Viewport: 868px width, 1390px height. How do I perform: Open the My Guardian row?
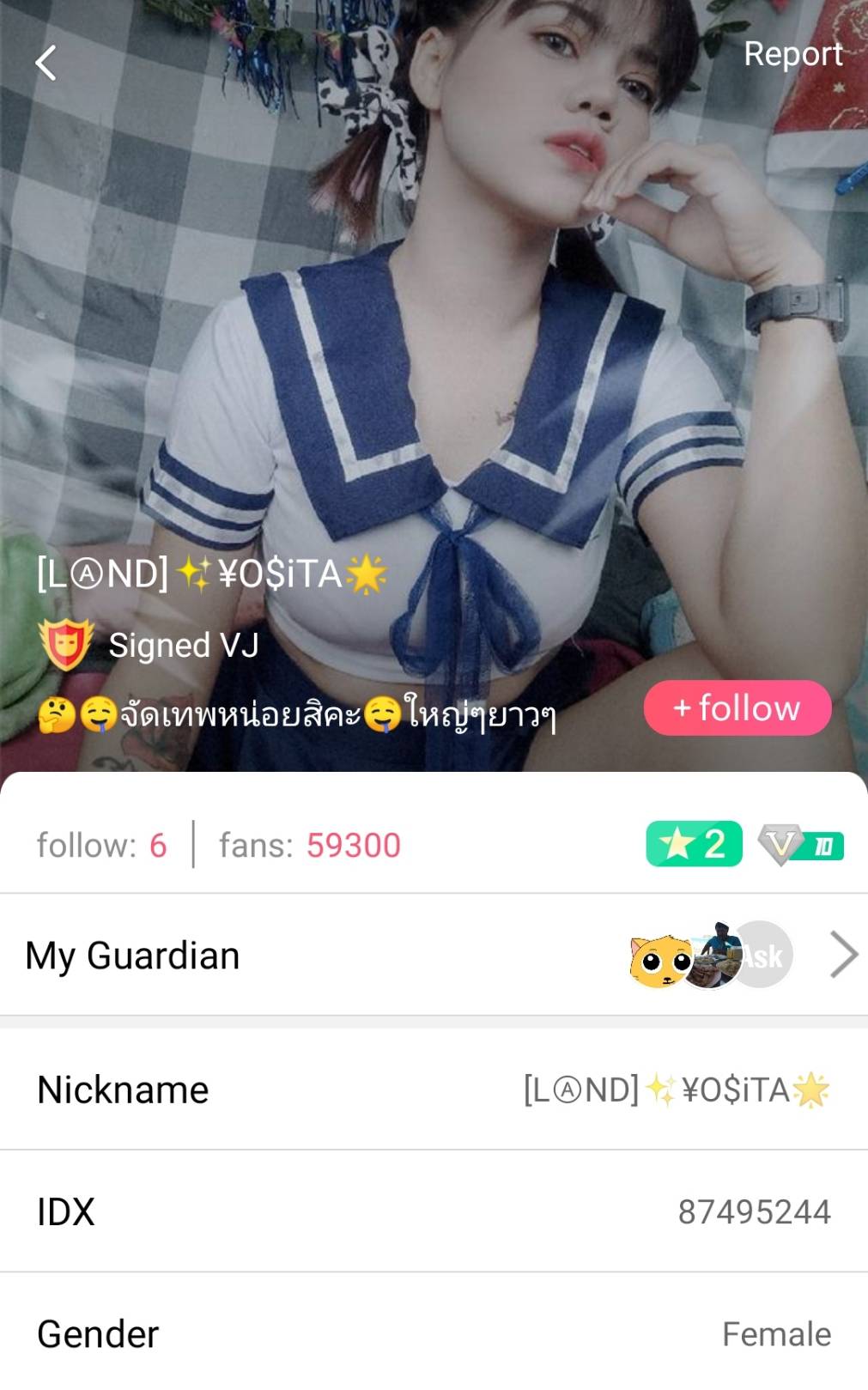[x=434, y=955]
